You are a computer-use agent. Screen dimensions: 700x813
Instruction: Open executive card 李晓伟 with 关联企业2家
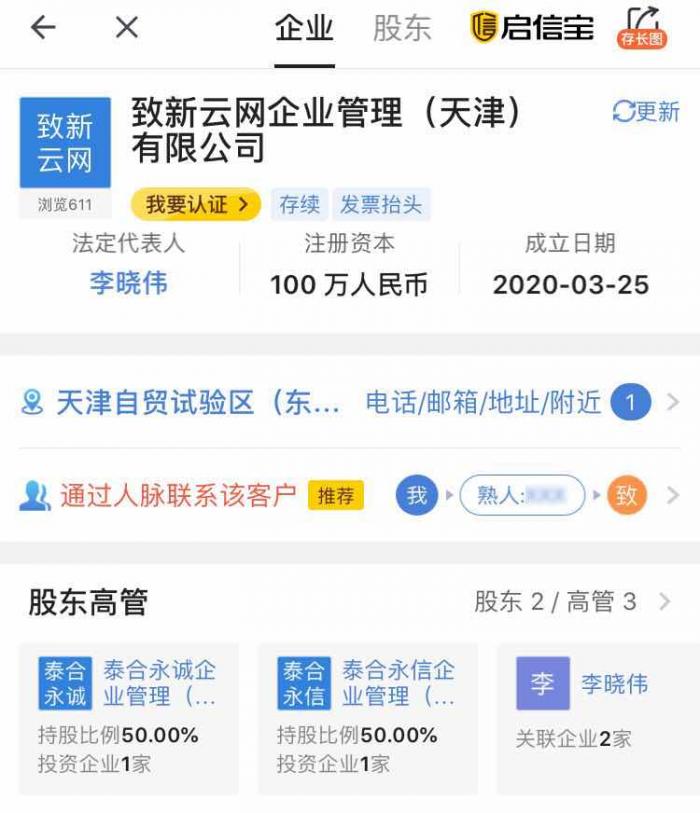595,712
